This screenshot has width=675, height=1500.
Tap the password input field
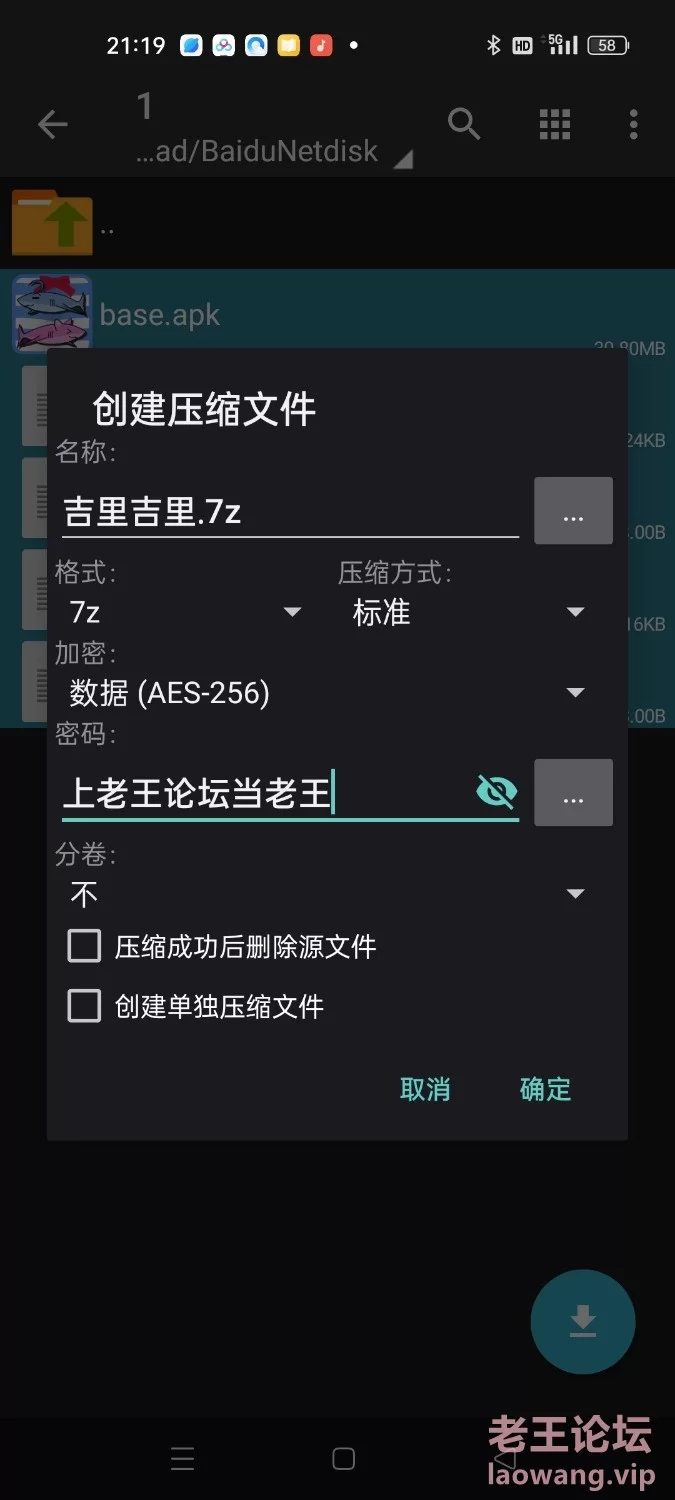264,794
